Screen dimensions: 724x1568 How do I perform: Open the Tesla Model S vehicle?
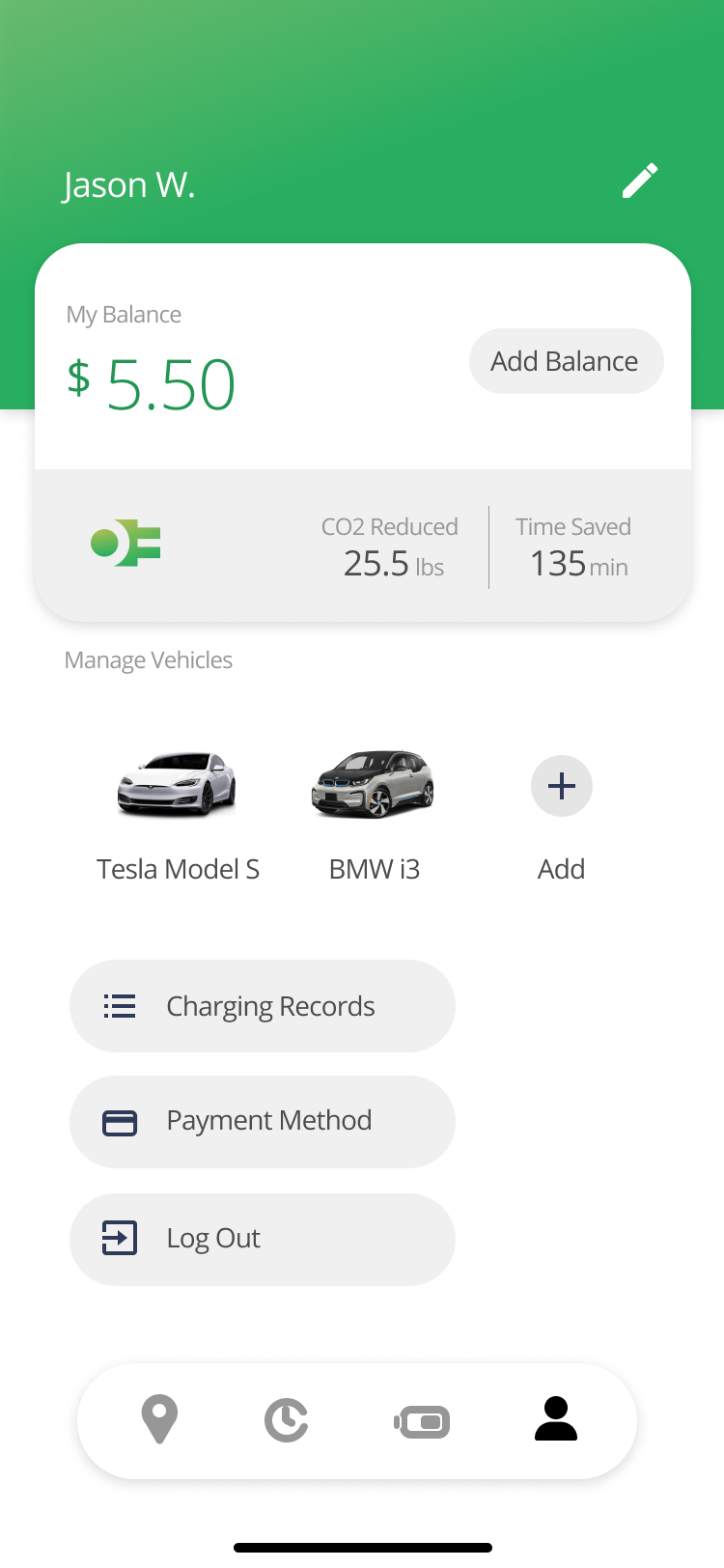(x=178, y=816)
